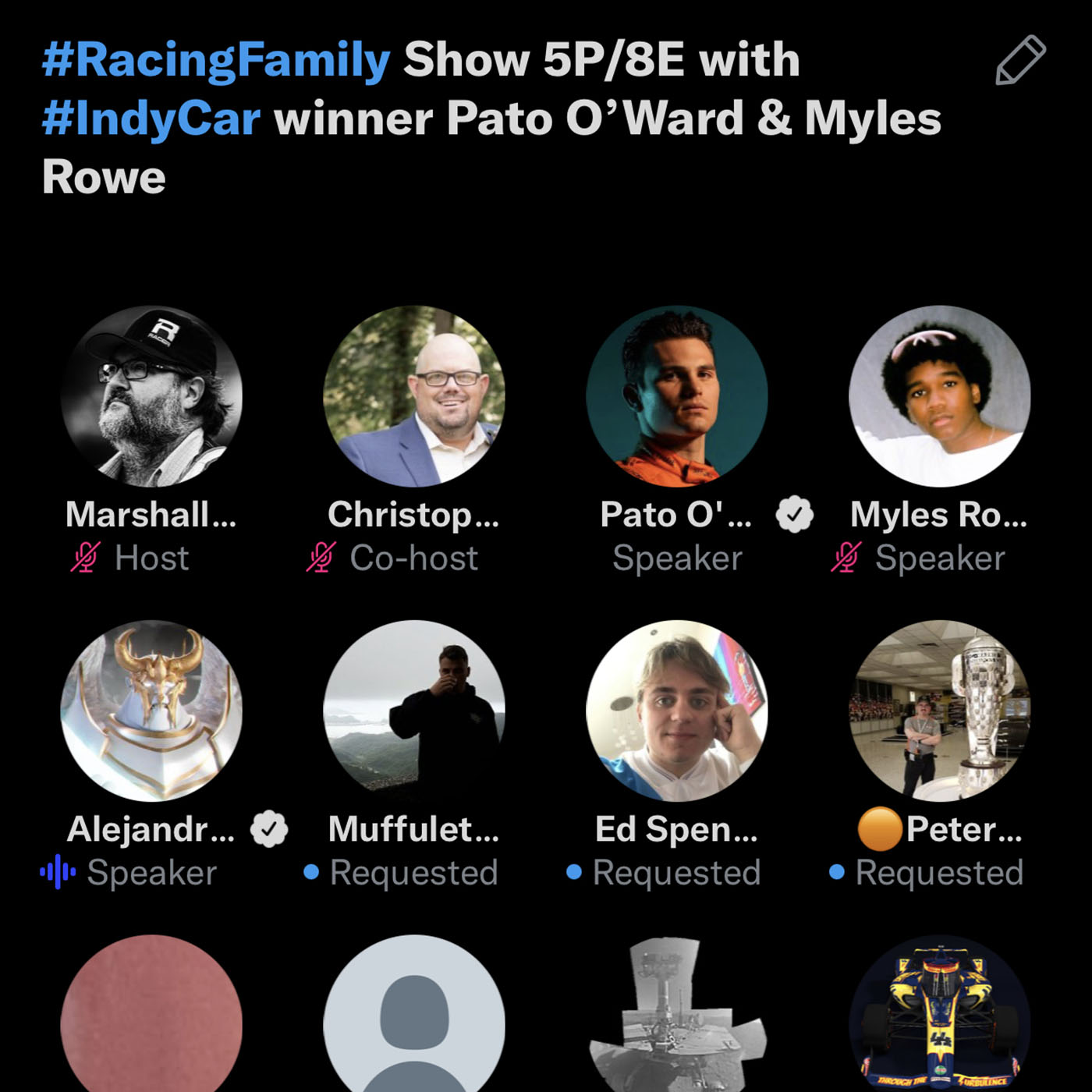
Task: Open the #IndyCar hashtag link
Action: 151,119
